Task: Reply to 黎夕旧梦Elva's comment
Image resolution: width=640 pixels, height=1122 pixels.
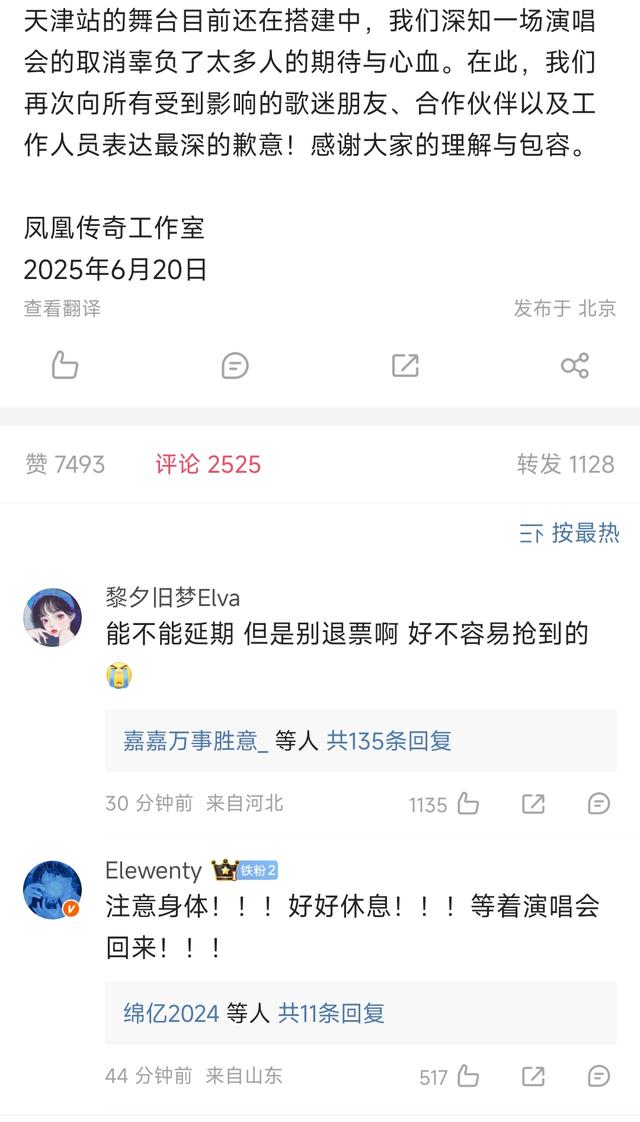Action: (598, 804)
